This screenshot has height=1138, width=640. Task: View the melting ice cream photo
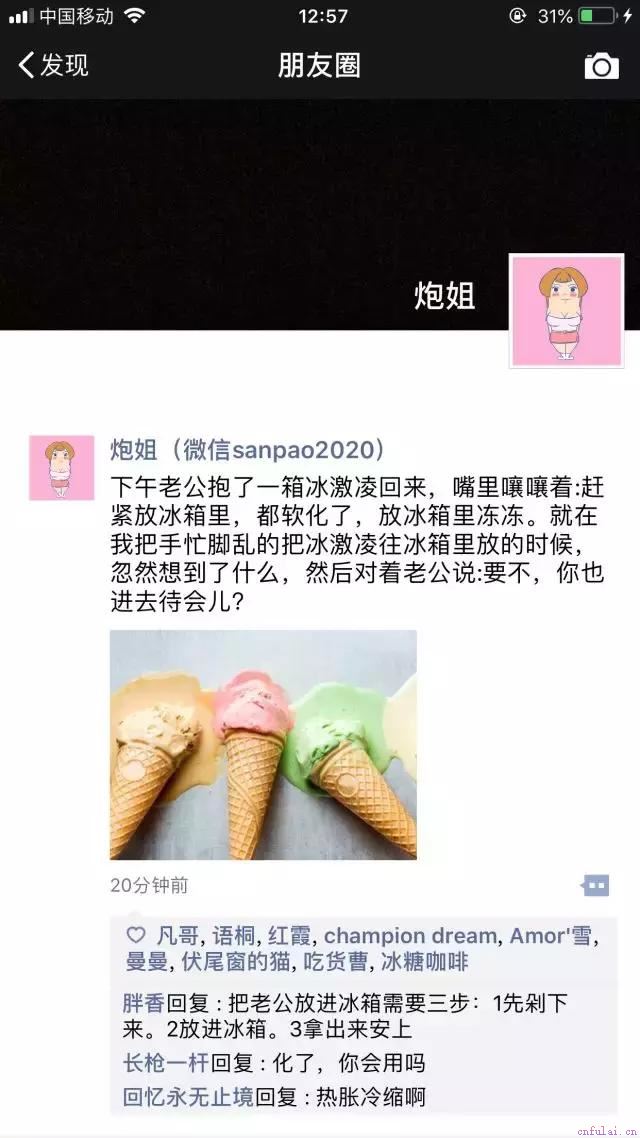point(263,744)
